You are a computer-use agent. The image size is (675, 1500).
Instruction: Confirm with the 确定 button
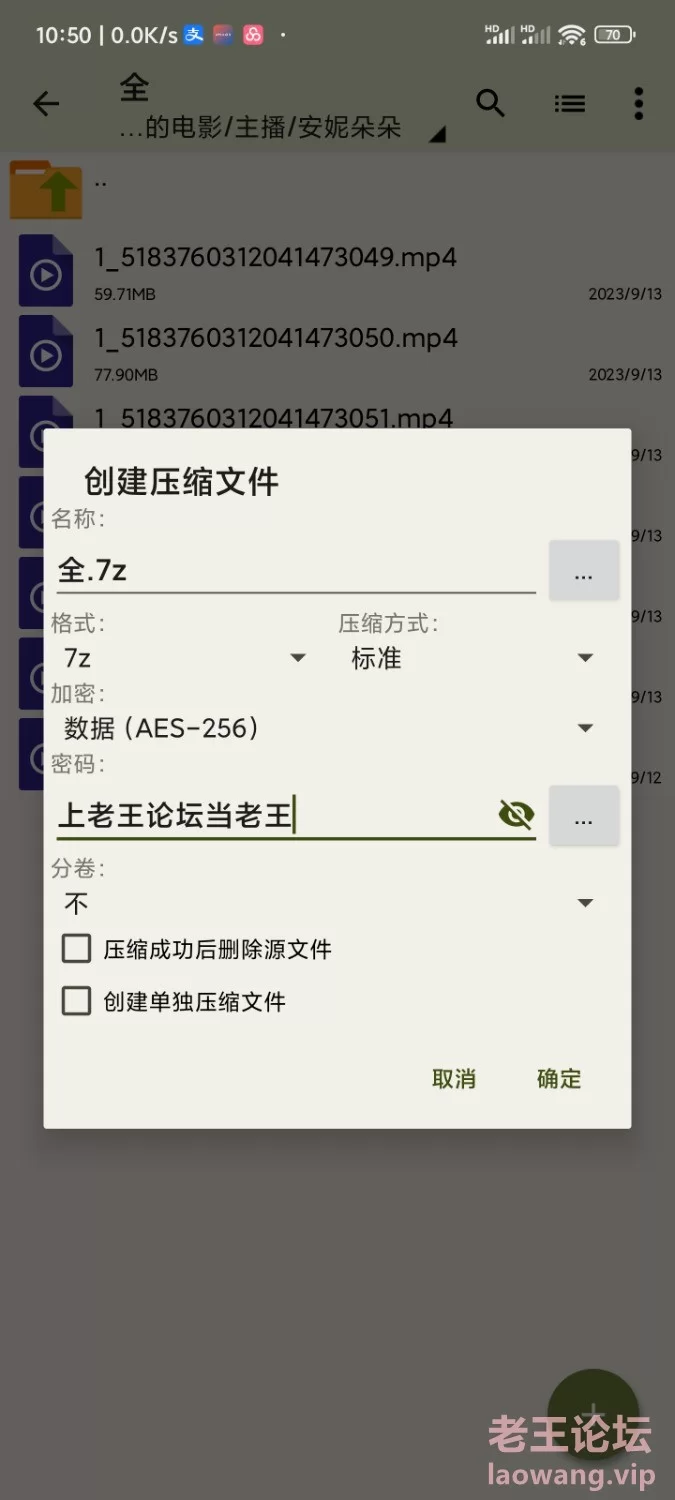(x=559, y=1079)
